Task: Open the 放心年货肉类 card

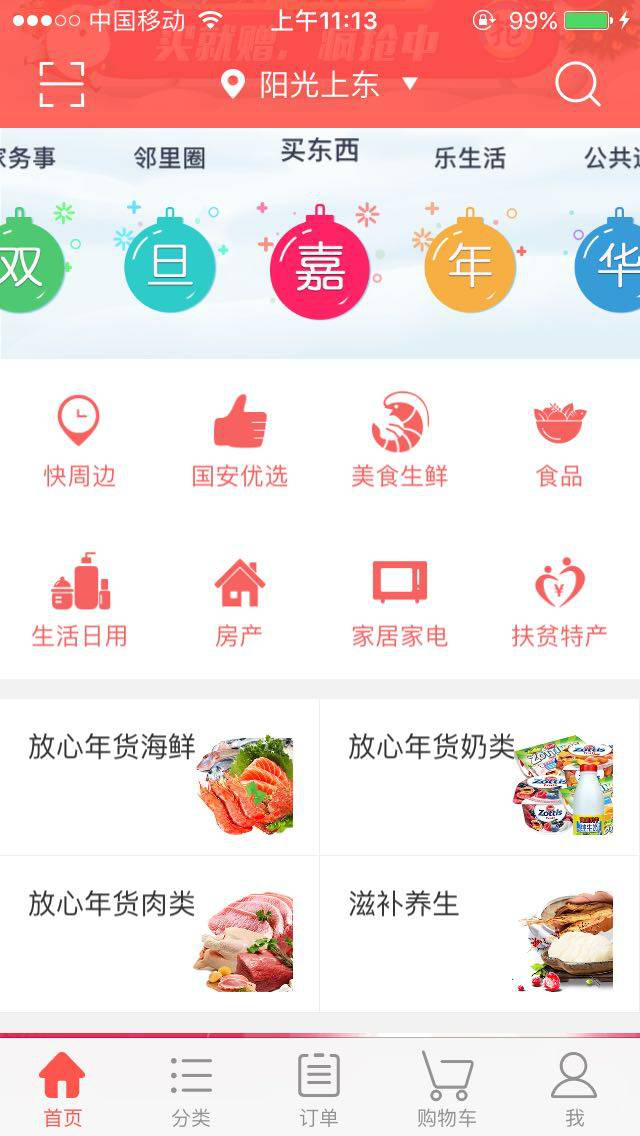Action: coord(160,933)
